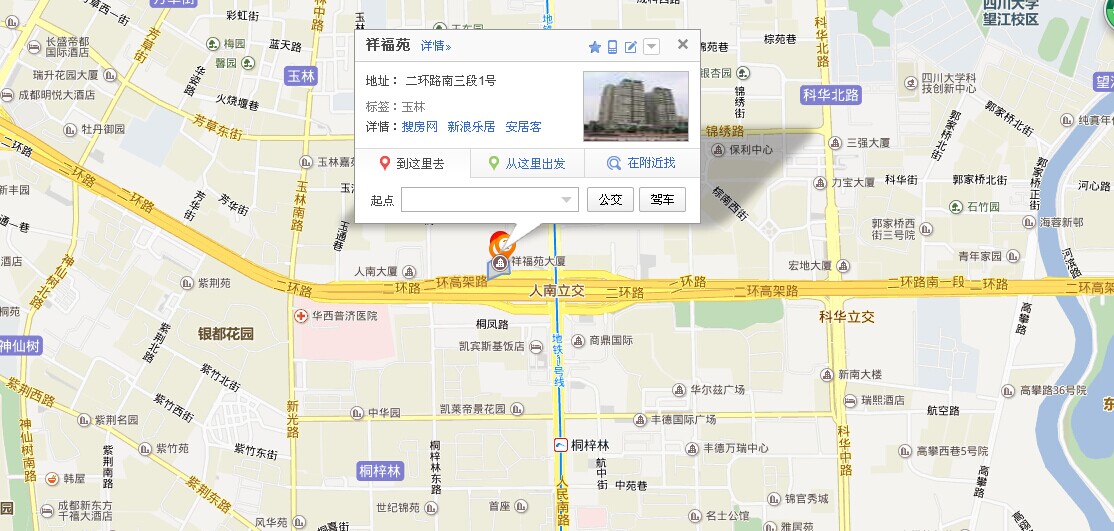Screen dimensions: 1114x531
Task: Tap the 华西普济医院 hospital marker
Action: pyautogui.click(x=300, y=315)
